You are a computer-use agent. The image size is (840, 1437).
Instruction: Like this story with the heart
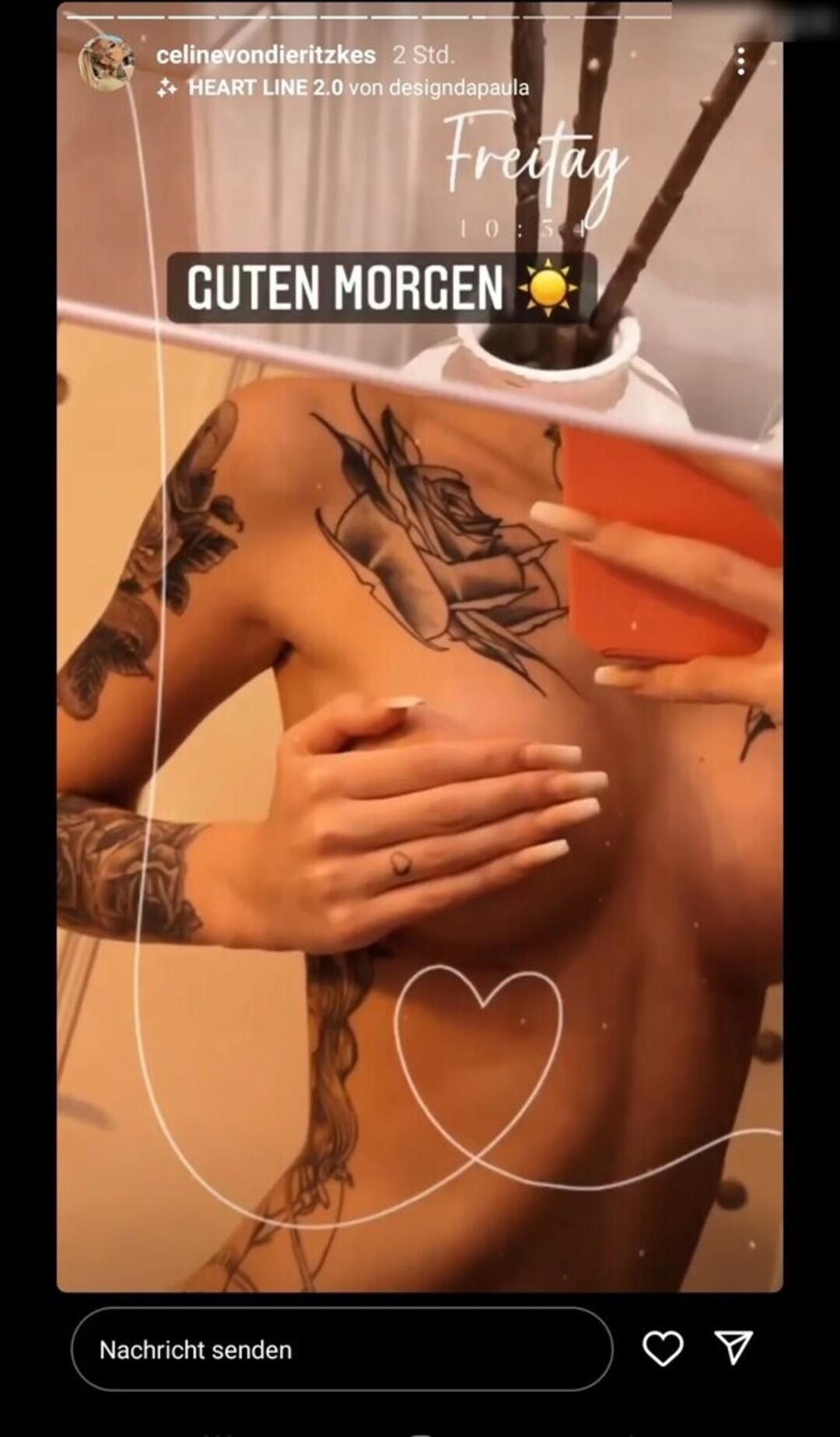(x=663, y=1348)
